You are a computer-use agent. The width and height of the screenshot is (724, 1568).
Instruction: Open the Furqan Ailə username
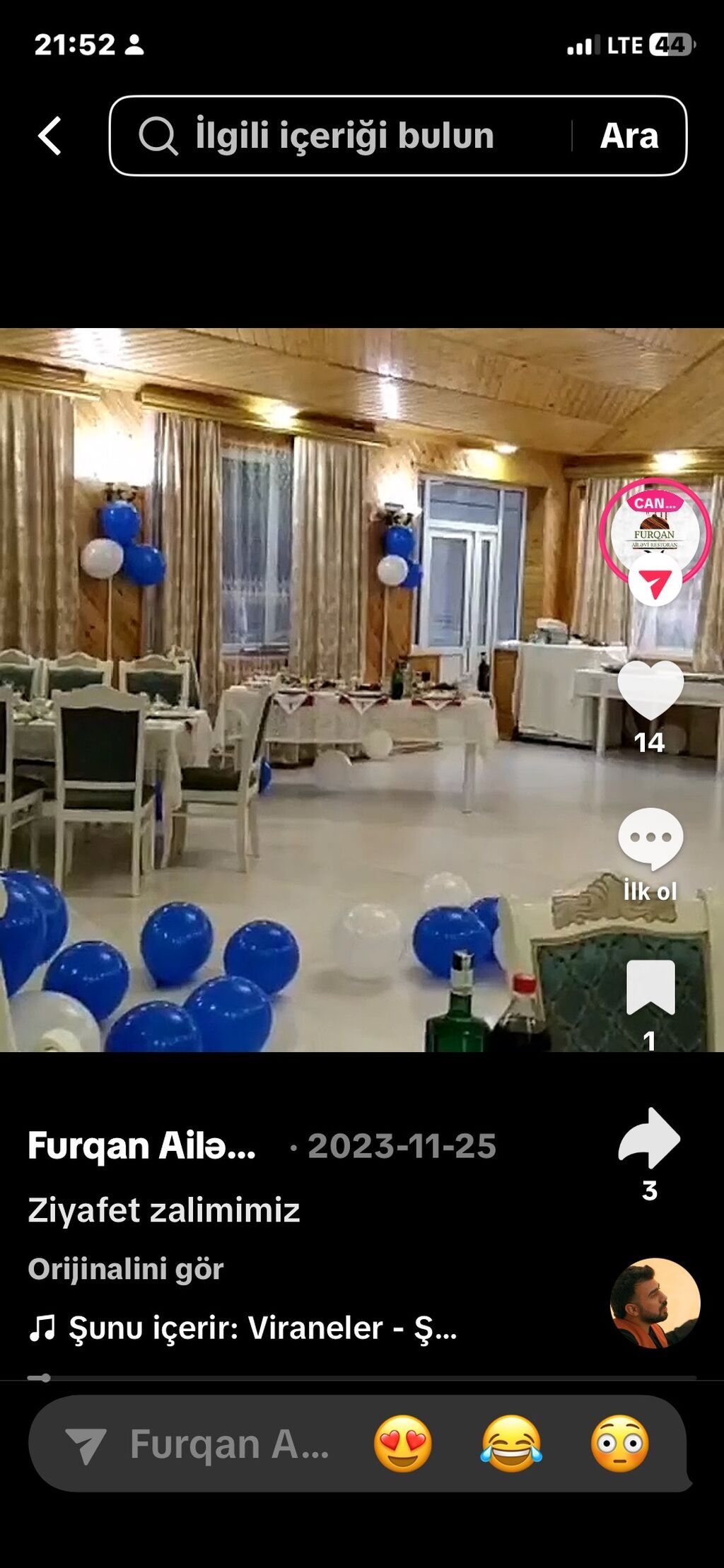pos(142,1146)
